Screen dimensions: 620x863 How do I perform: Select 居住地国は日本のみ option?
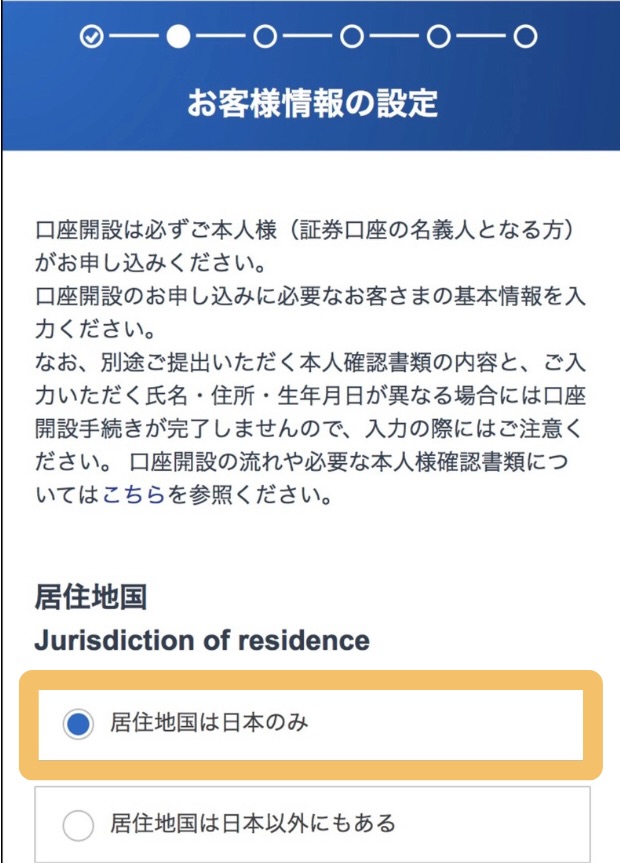[78, 724]
